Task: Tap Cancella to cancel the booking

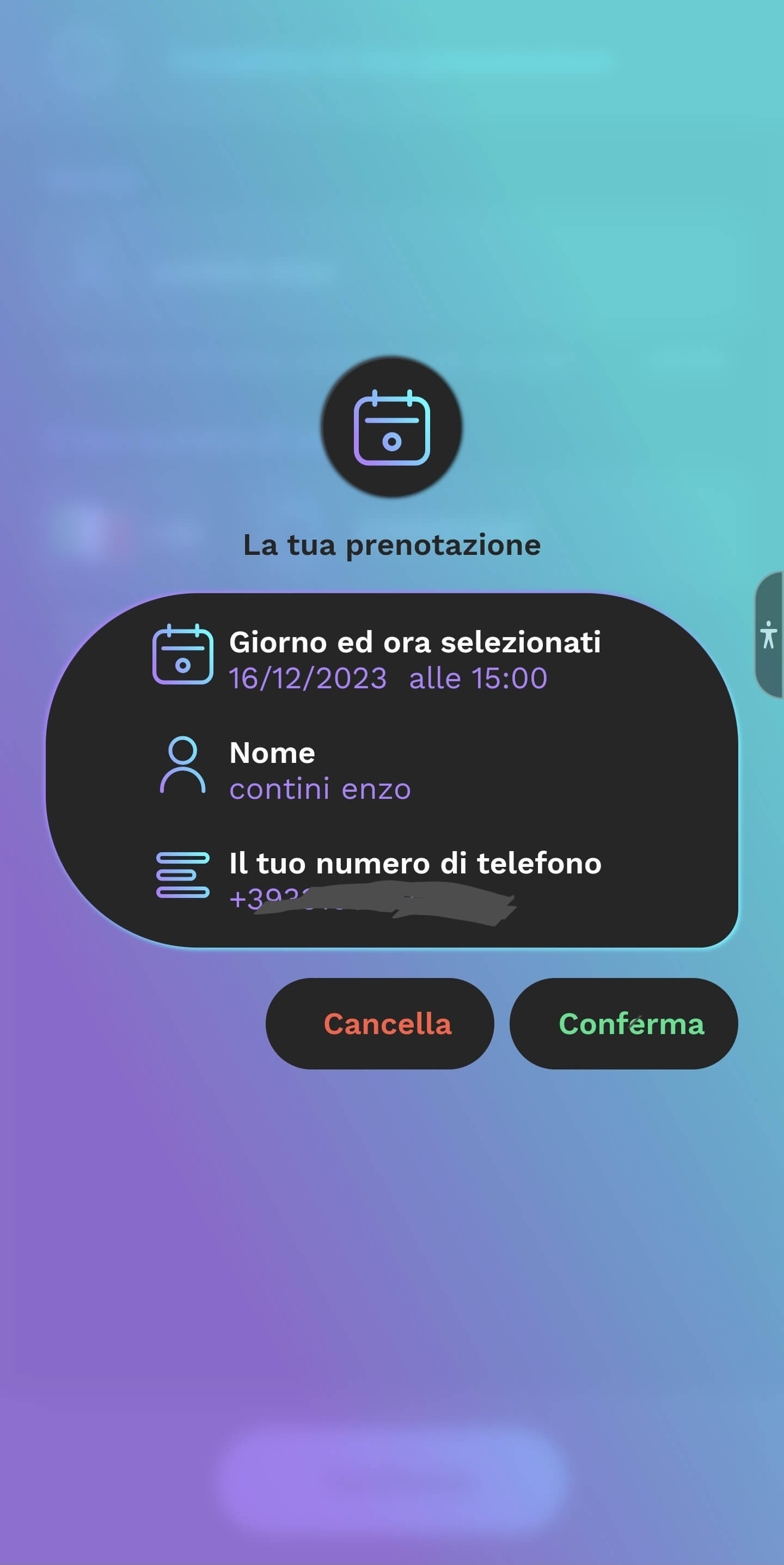Action: 380,1024
